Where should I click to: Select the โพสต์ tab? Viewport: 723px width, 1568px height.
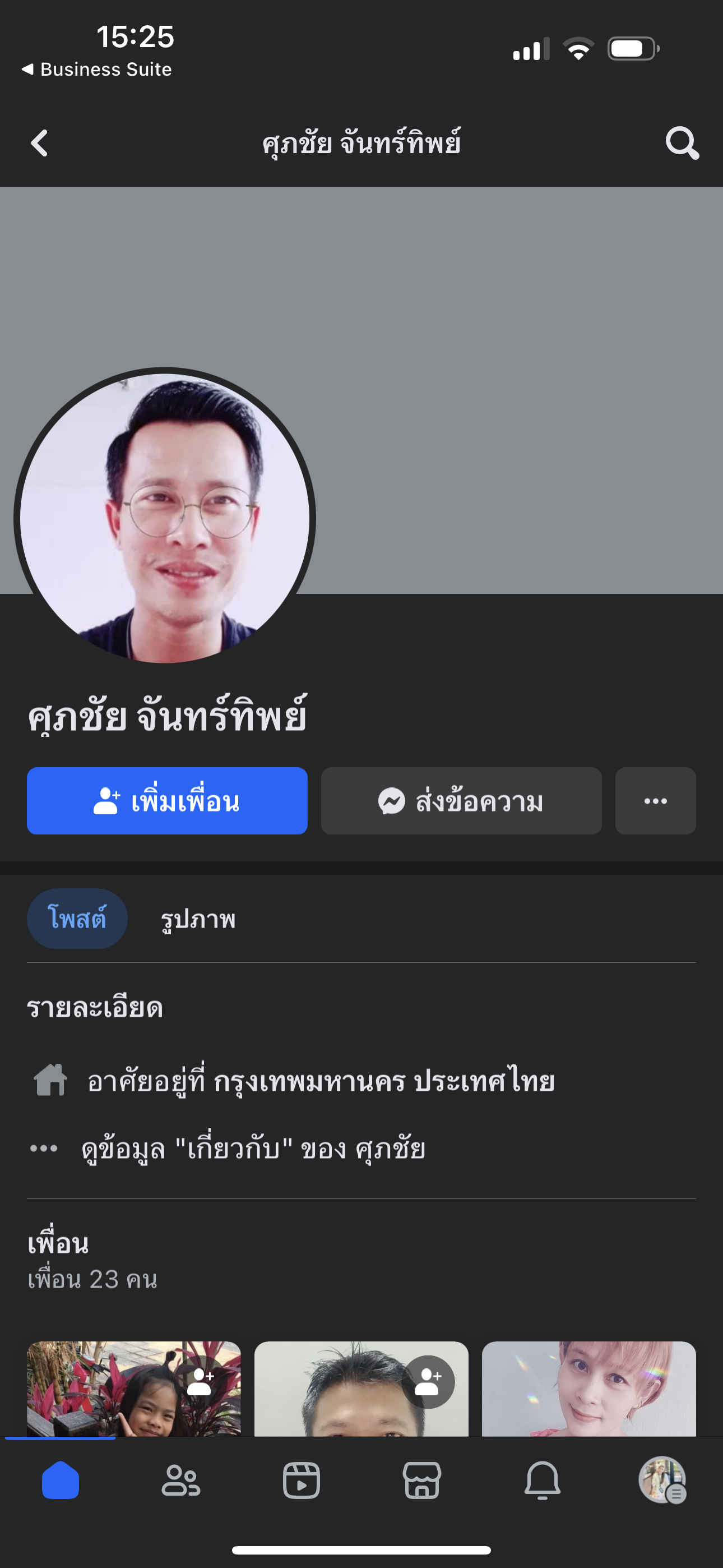tap(77, 919)
